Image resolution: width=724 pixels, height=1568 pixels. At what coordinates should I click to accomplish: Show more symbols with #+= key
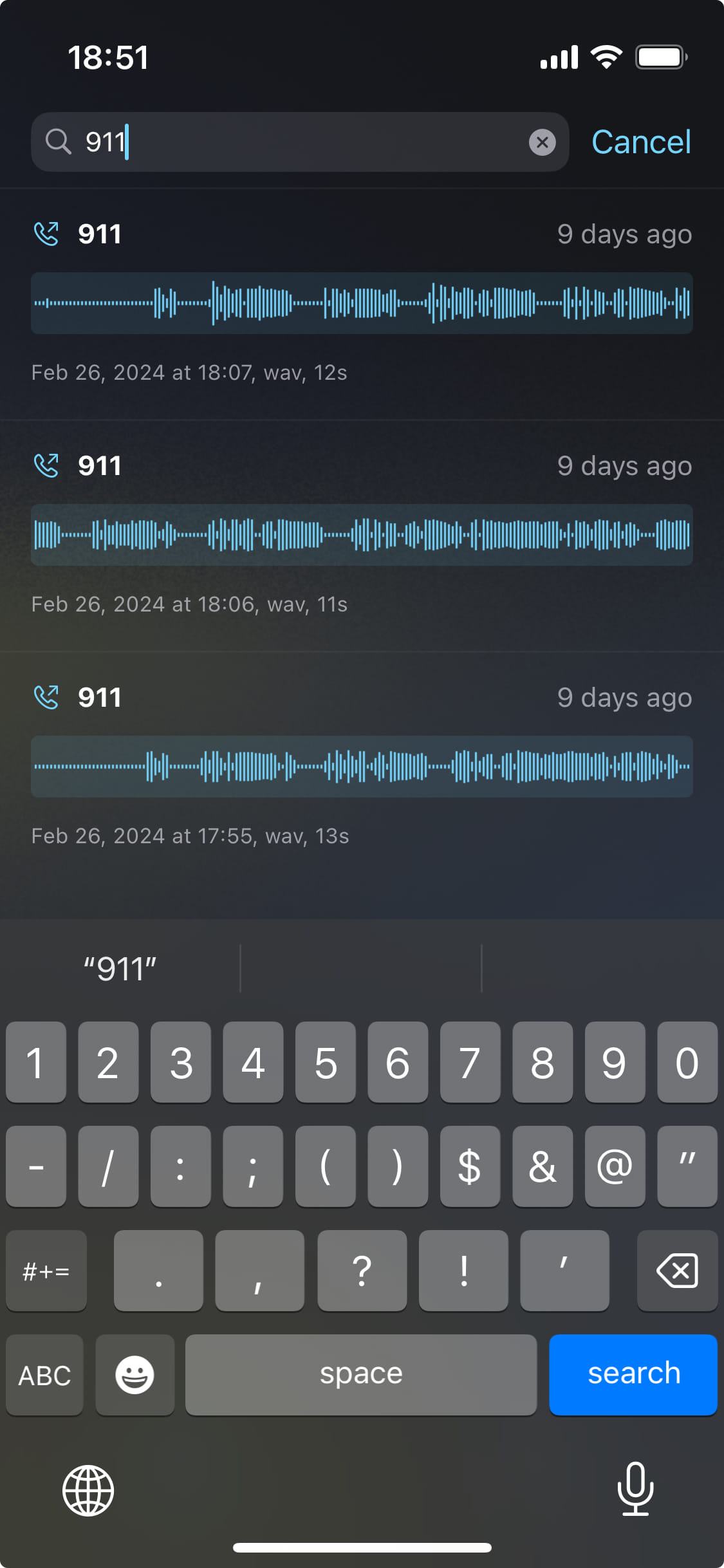[x=46, y=1270]
